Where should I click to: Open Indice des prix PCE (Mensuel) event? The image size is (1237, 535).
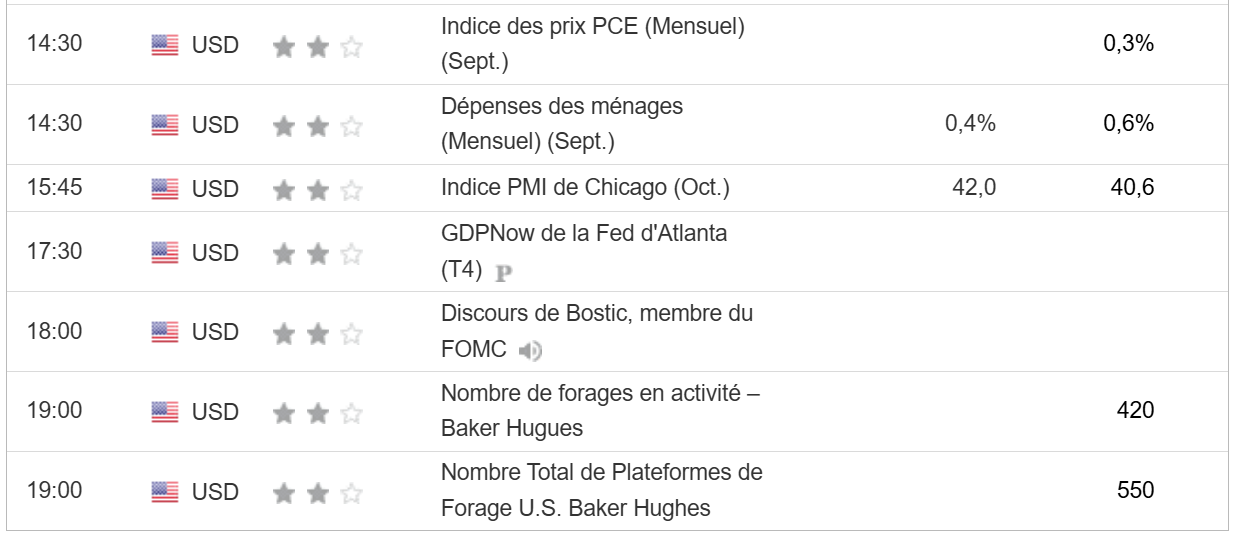coord(592,28)
